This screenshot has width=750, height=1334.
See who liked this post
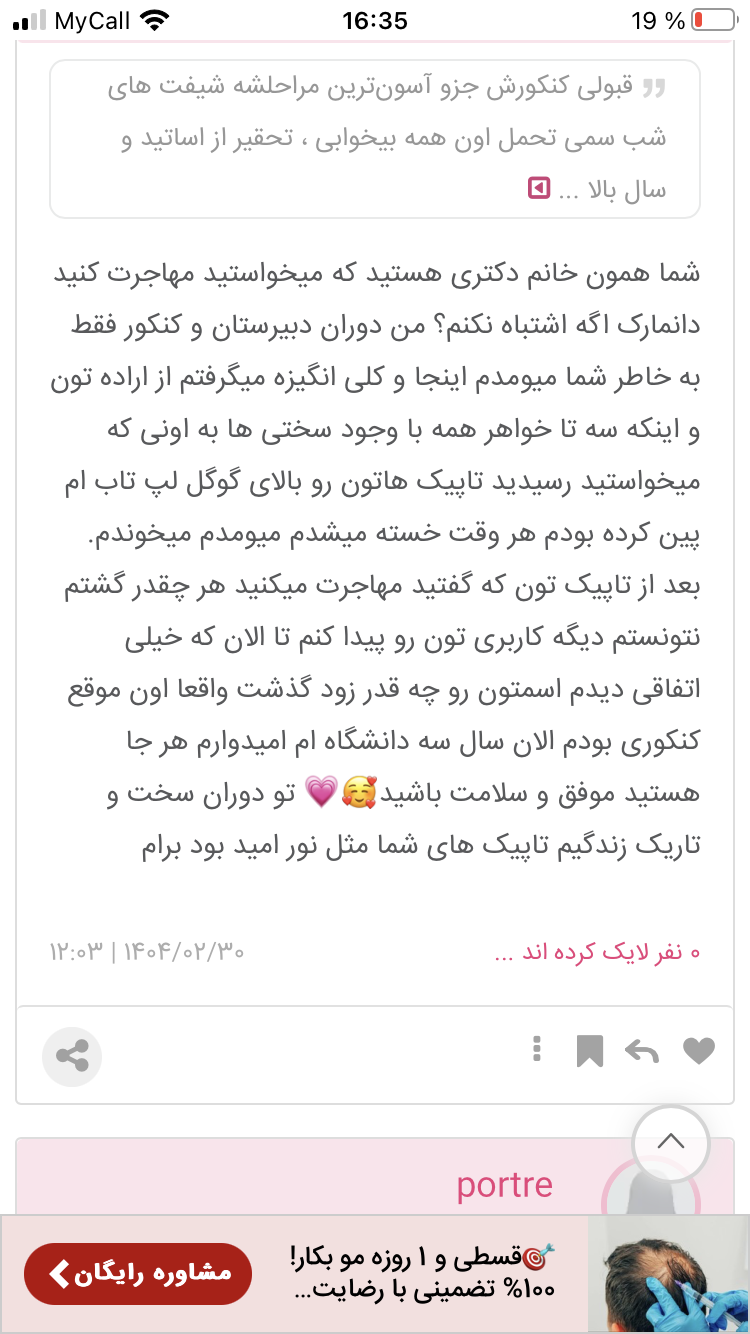[x=597, y=952]
